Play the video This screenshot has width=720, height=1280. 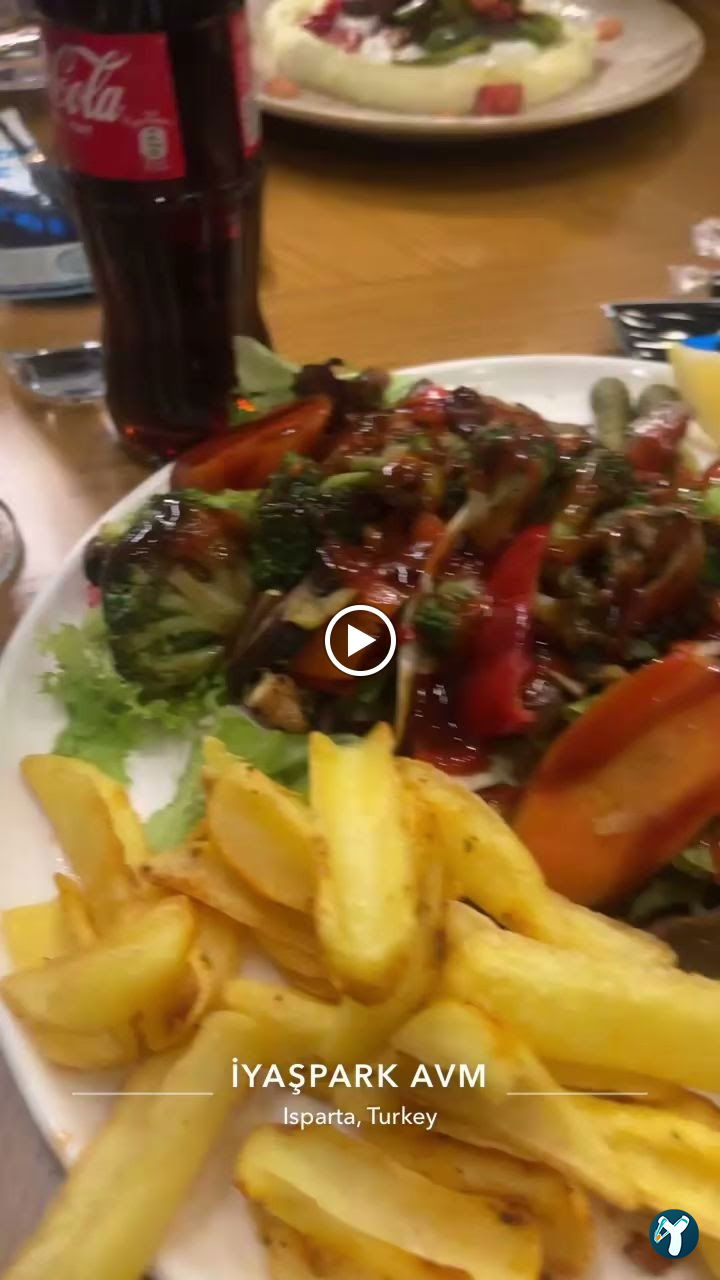click(360, 640)
